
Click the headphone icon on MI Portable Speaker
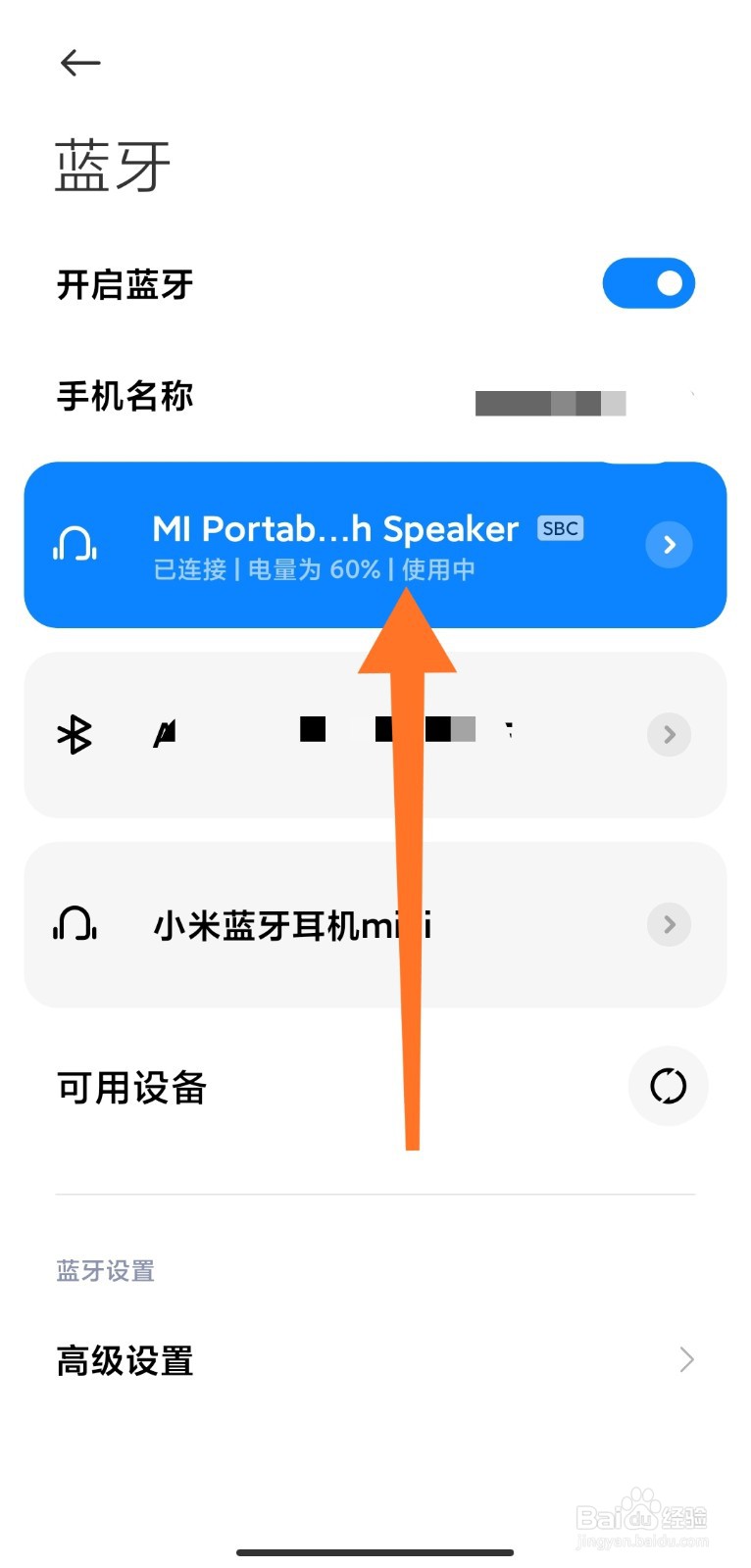click(x=74, y=545)
